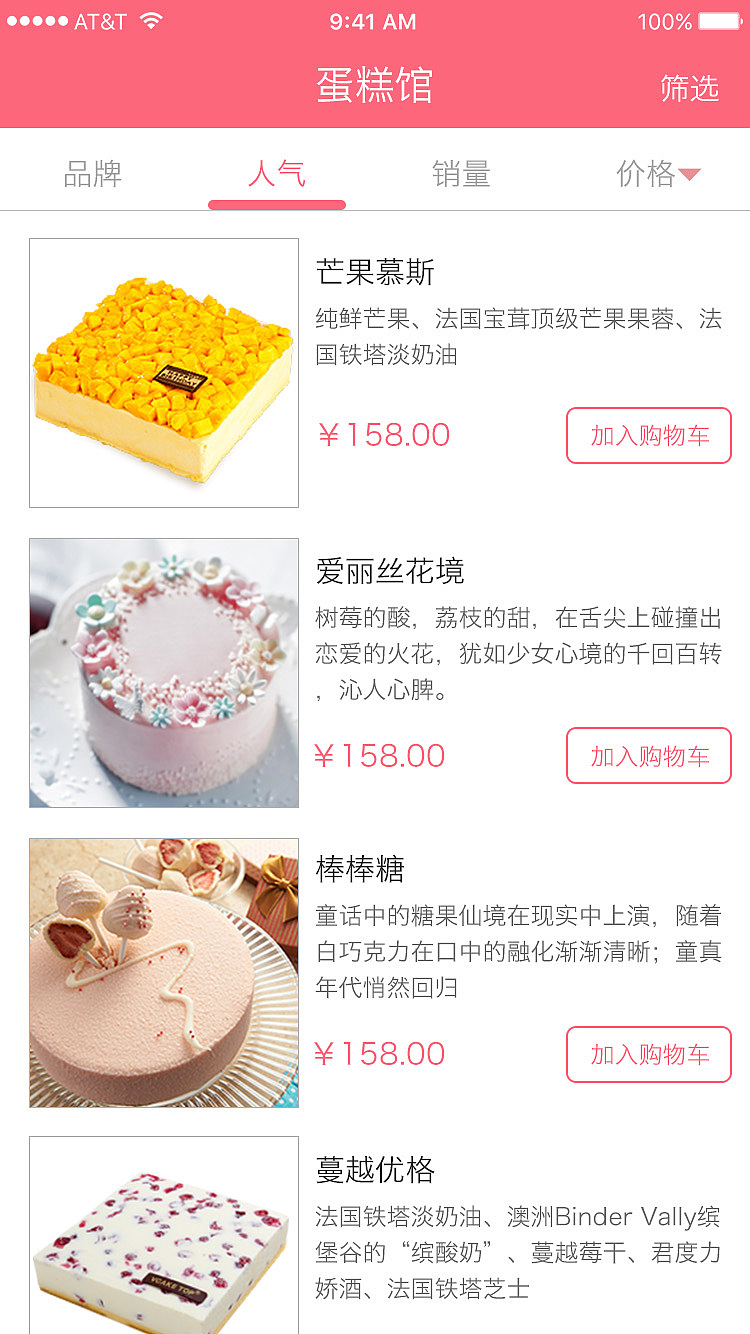Image resolution: width=750 pixels, height=1334 pixels.
Task: Add 棒棒糖 to the shopping cart
Action: pyautogui.click(x=649, y=1054)
